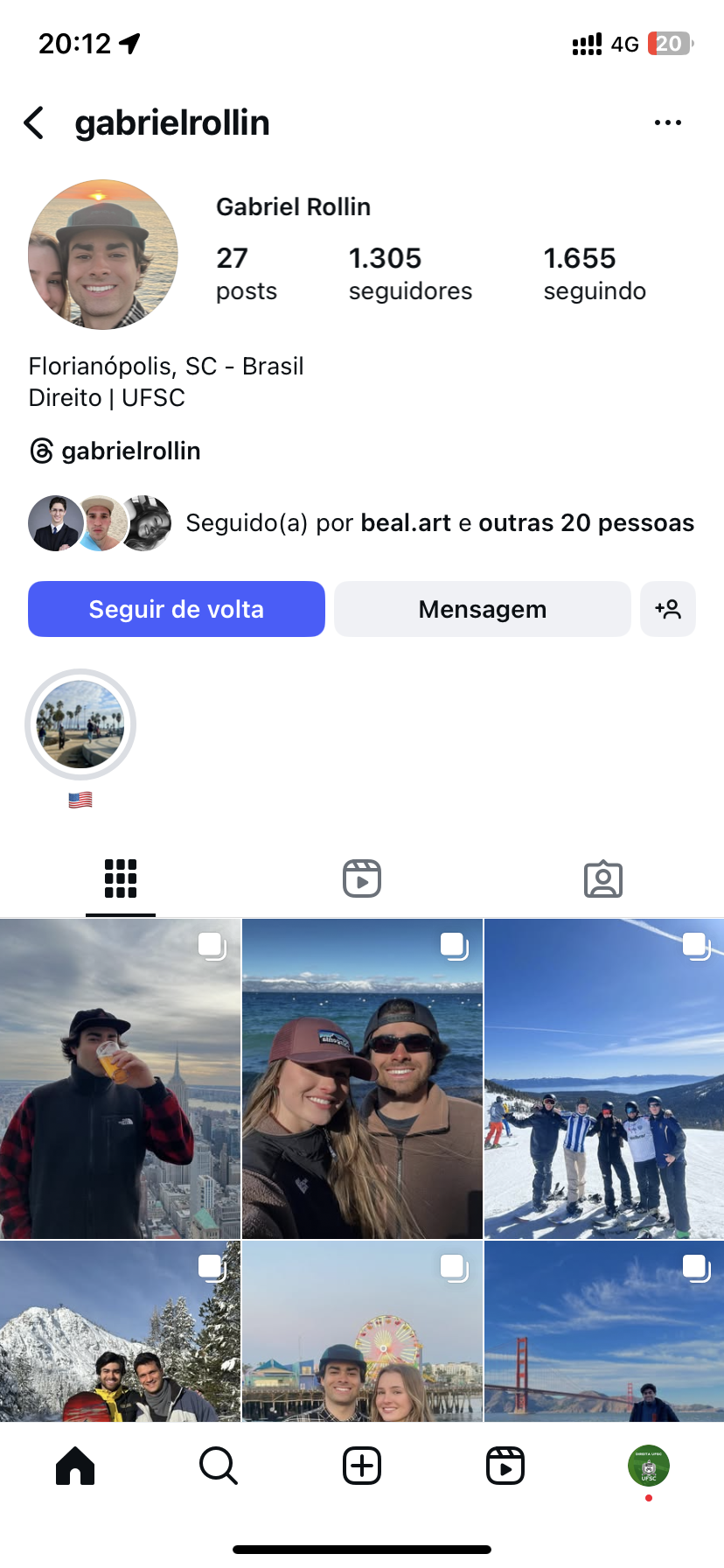The image size is (724, 1568).
Task: Open the three-dot options menu
Action: (667, 123)
